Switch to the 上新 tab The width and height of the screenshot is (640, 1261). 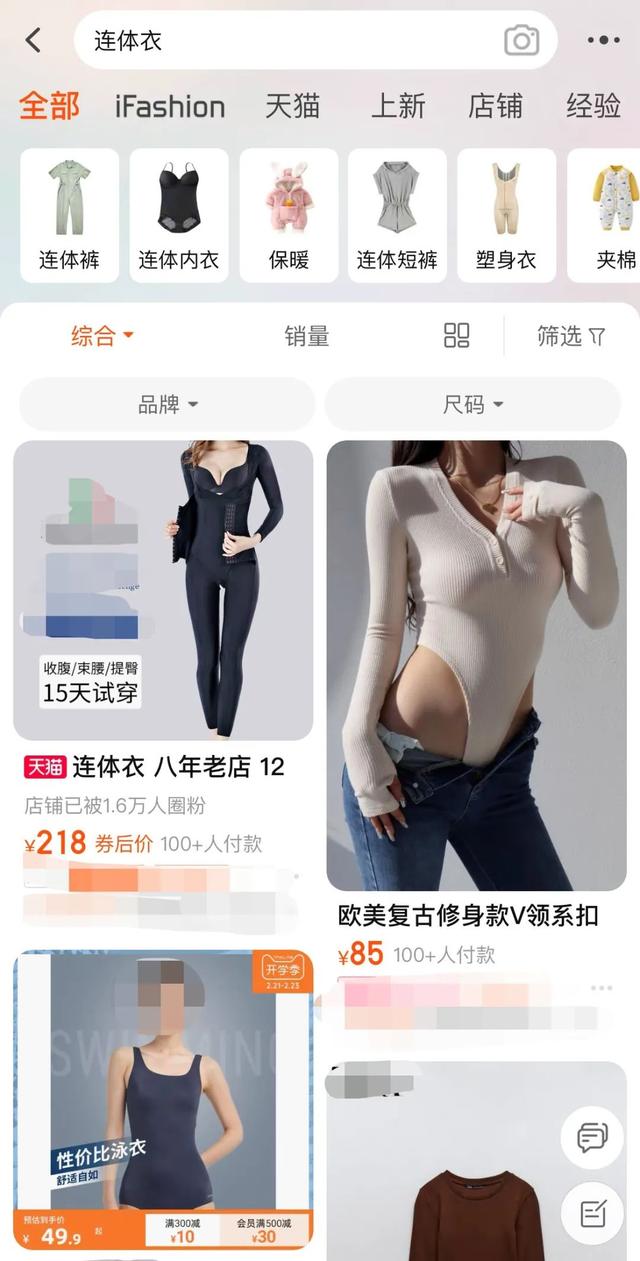[398, 106]
